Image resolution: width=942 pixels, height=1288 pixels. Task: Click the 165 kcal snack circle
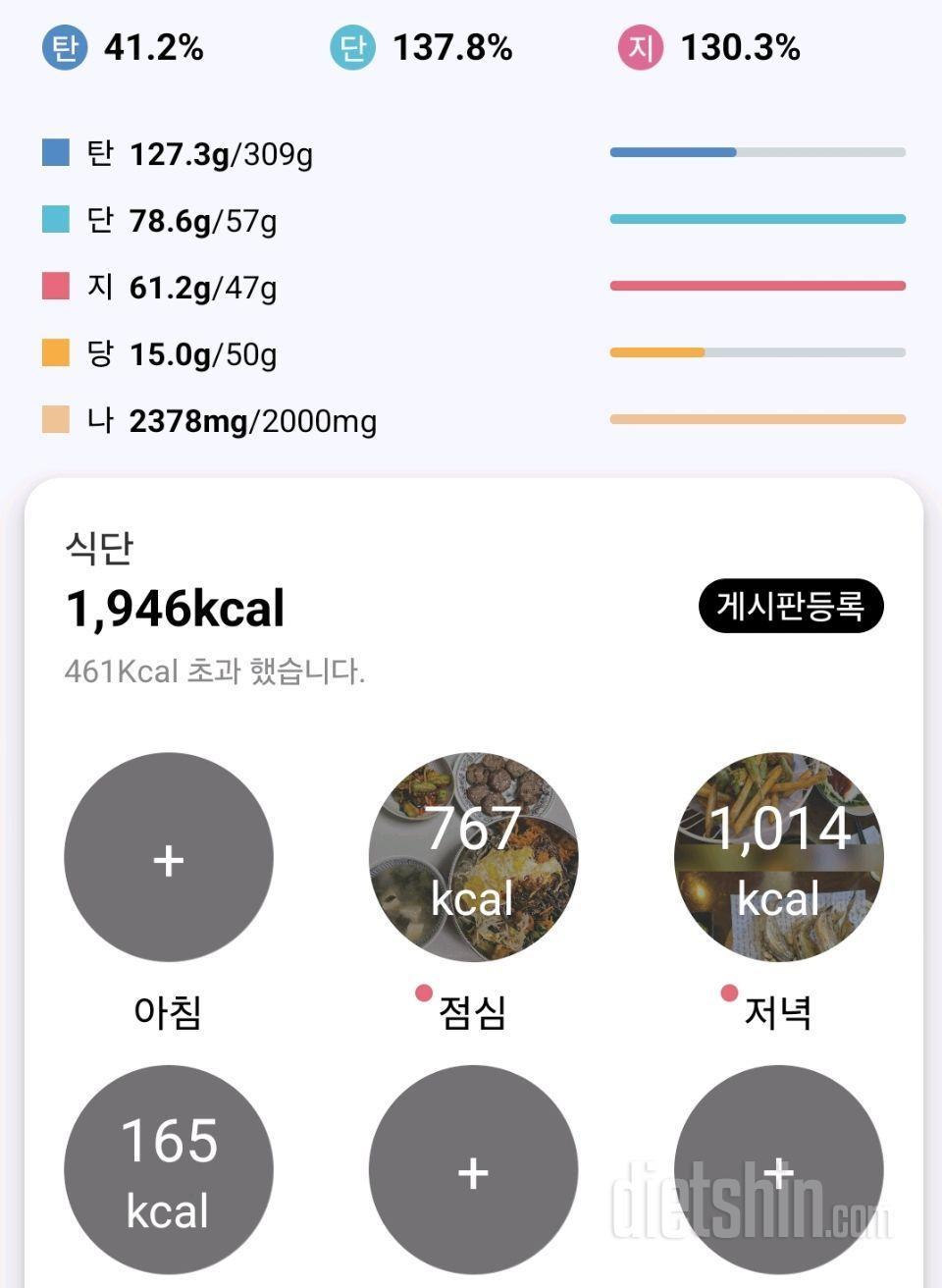pos(168,1168)
